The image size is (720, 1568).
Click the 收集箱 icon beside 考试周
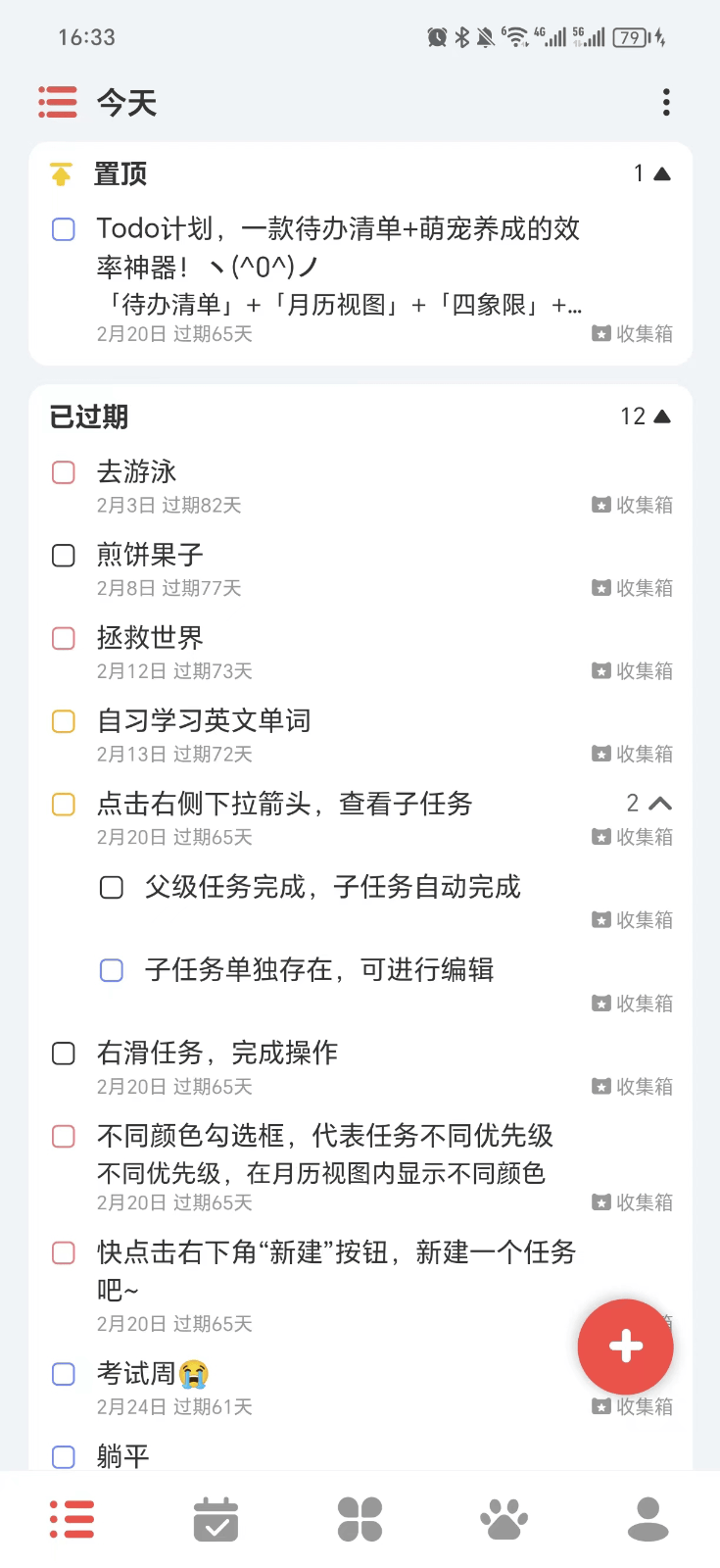click(x=600, y=1405)
